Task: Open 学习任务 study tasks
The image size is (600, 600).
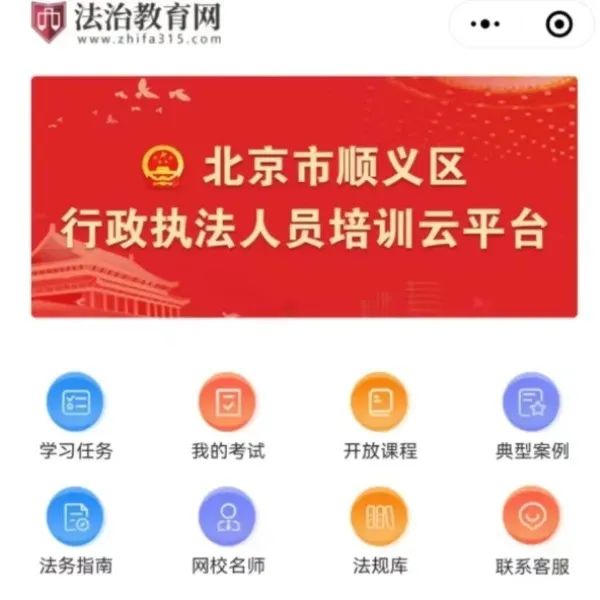Action: click(75, 403)
